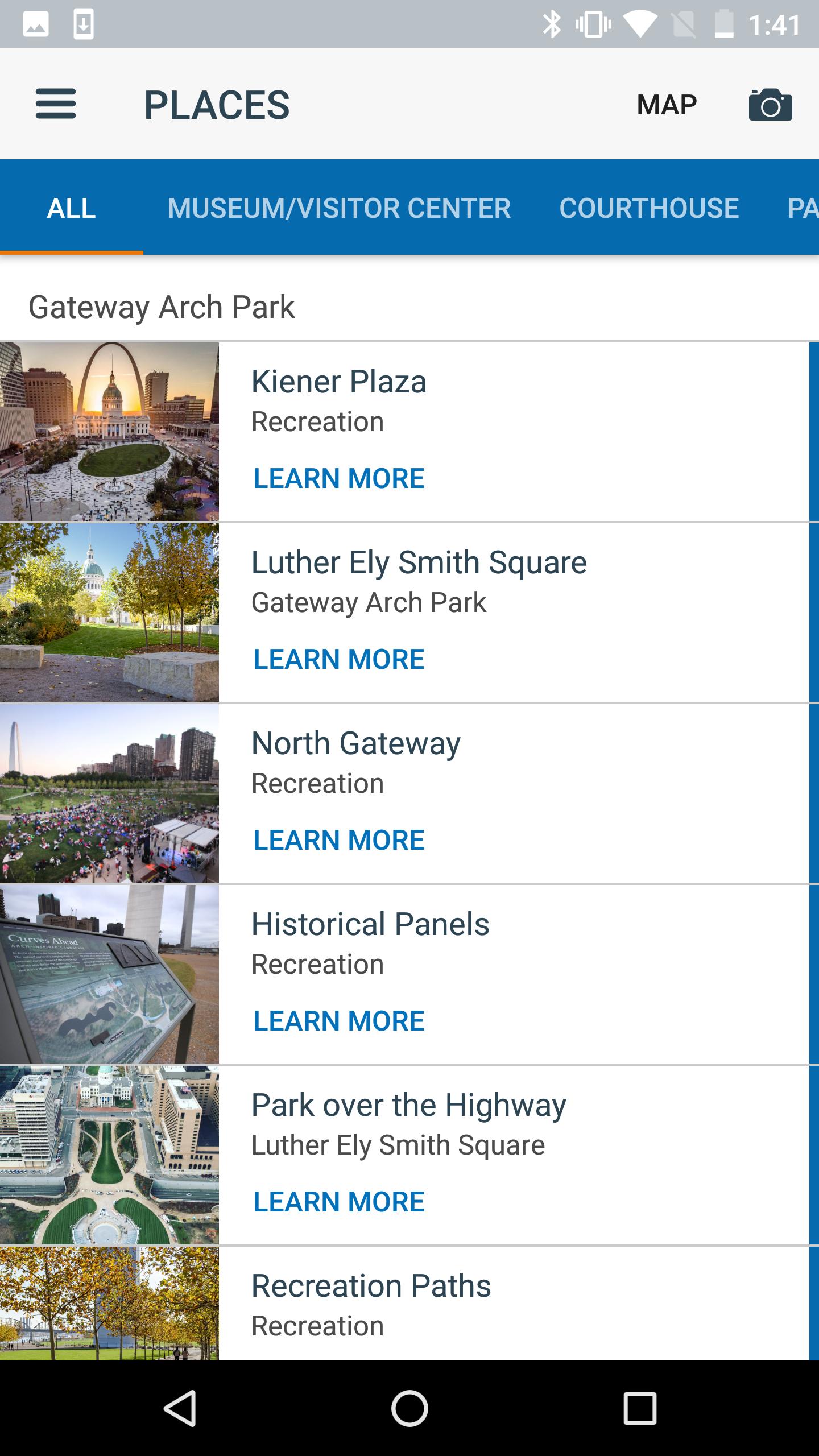The image size is (819, 1456).
Task: Return to the home screen
Action: 409,1408
